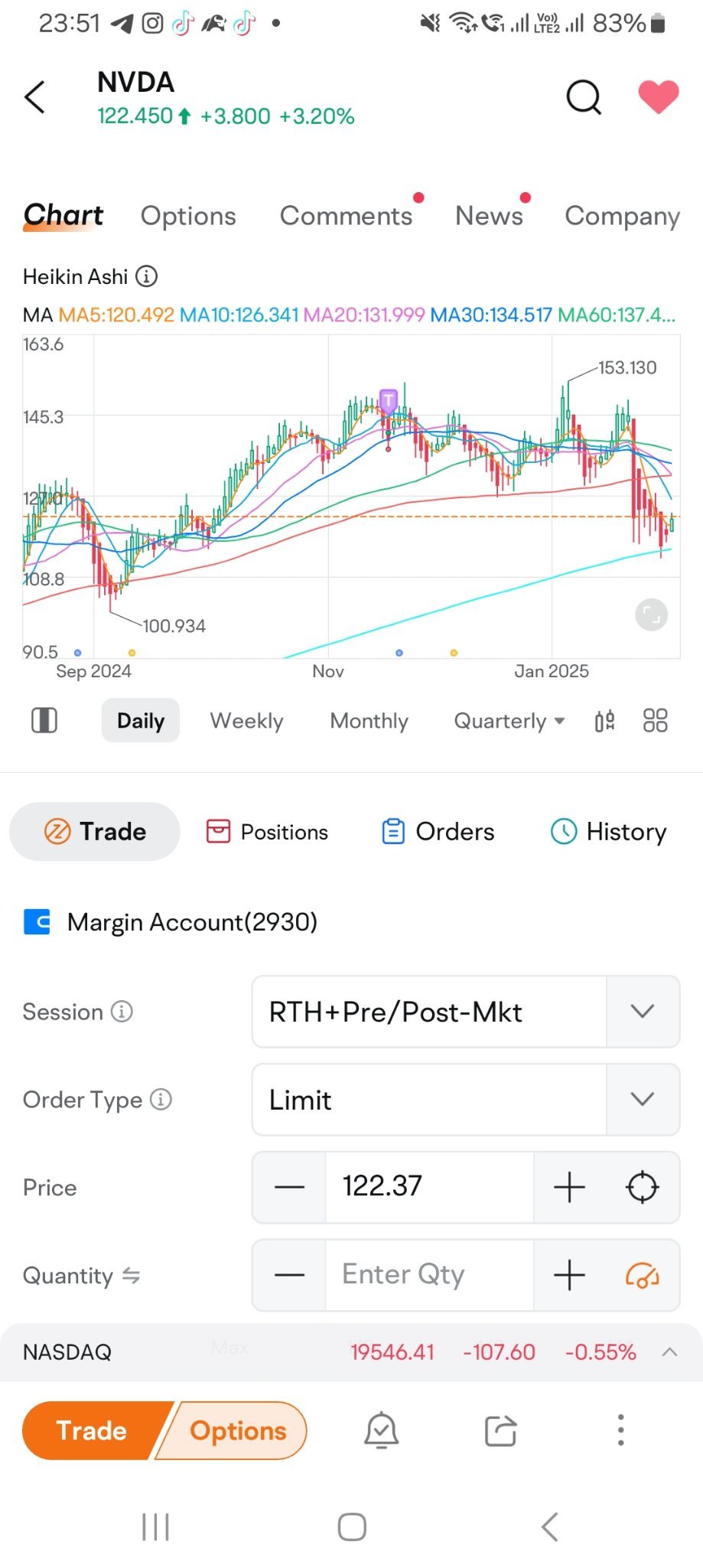Open the Positions section
Screen dimensions: 703x1568
[x=267, y=832]
